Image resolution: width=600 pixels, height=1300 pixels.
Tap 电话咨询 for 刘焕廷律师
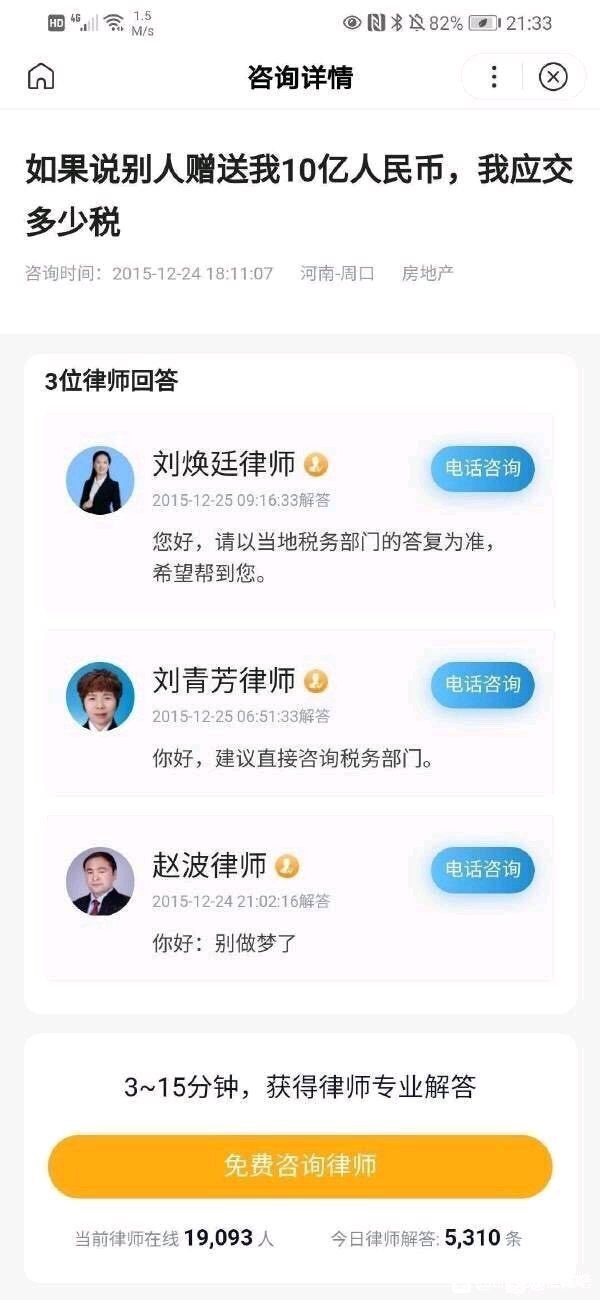483,468
